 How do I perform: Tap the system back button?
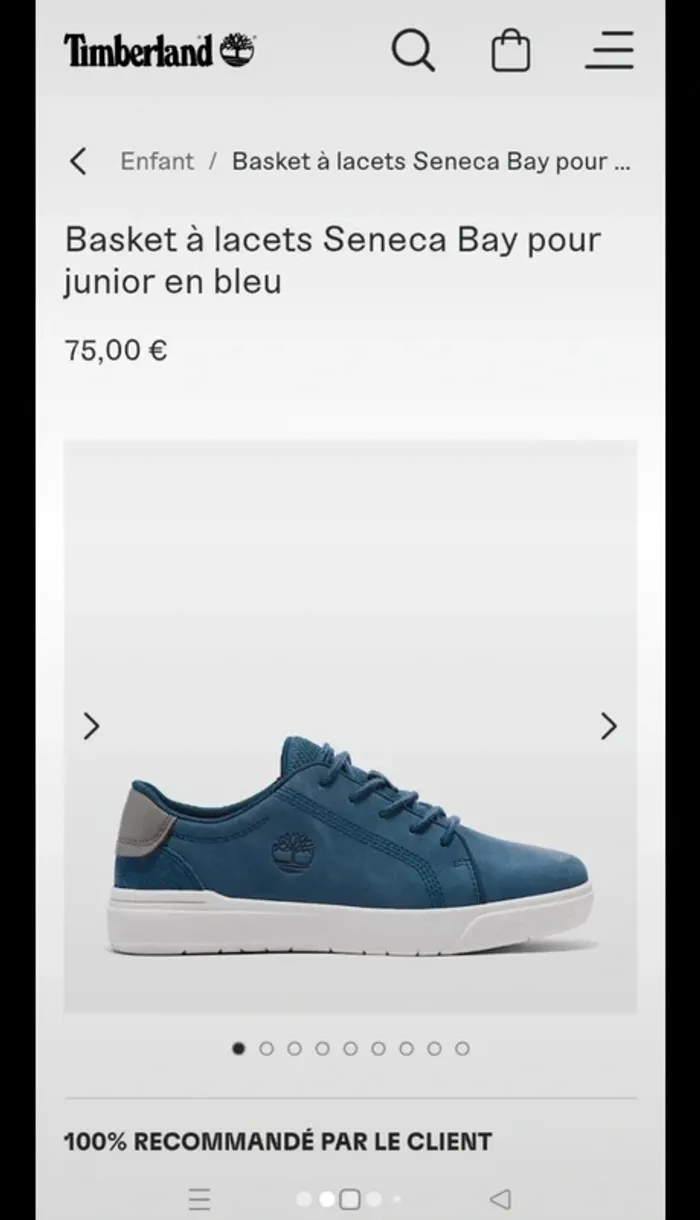tap(500, 1198)
